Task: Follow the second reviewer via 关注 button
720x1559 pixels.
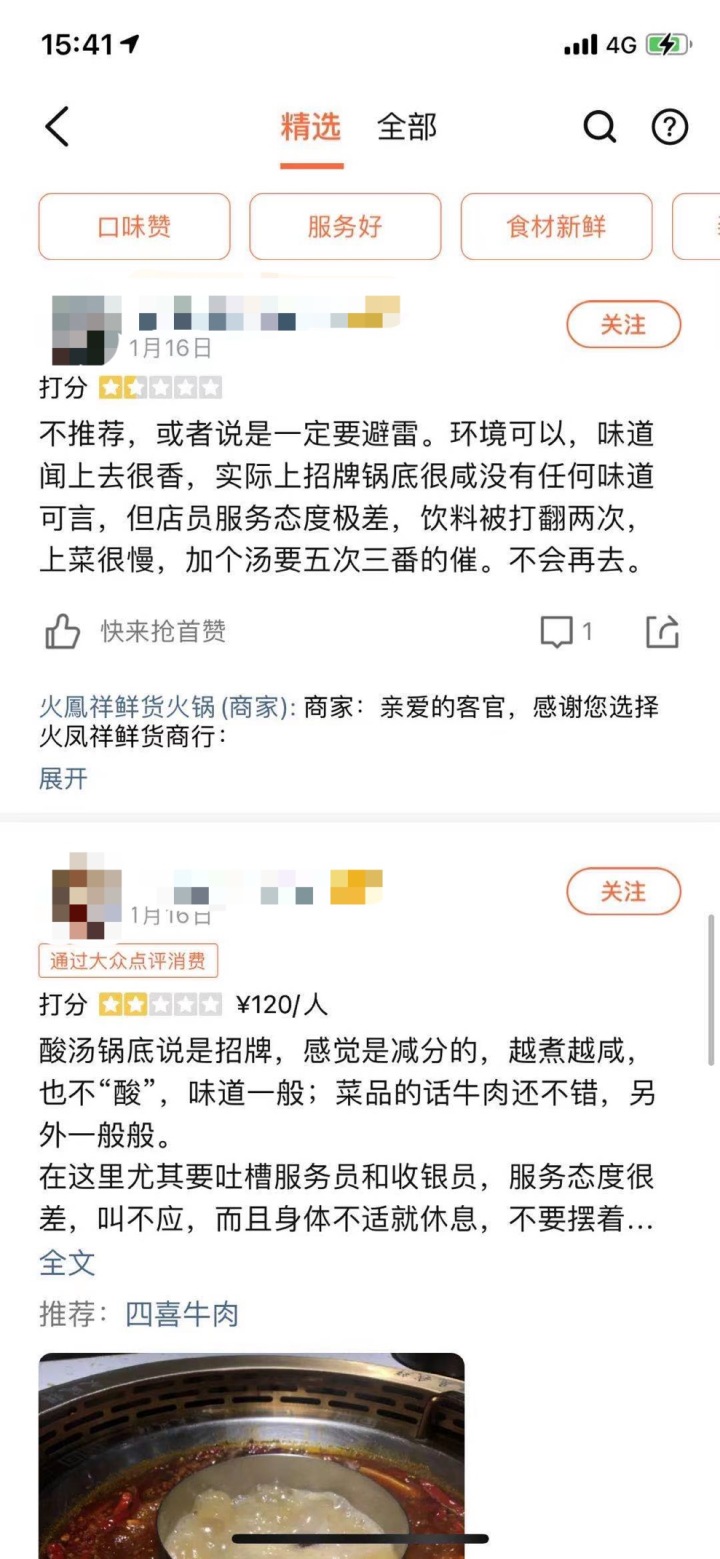Action: [624, 891]
